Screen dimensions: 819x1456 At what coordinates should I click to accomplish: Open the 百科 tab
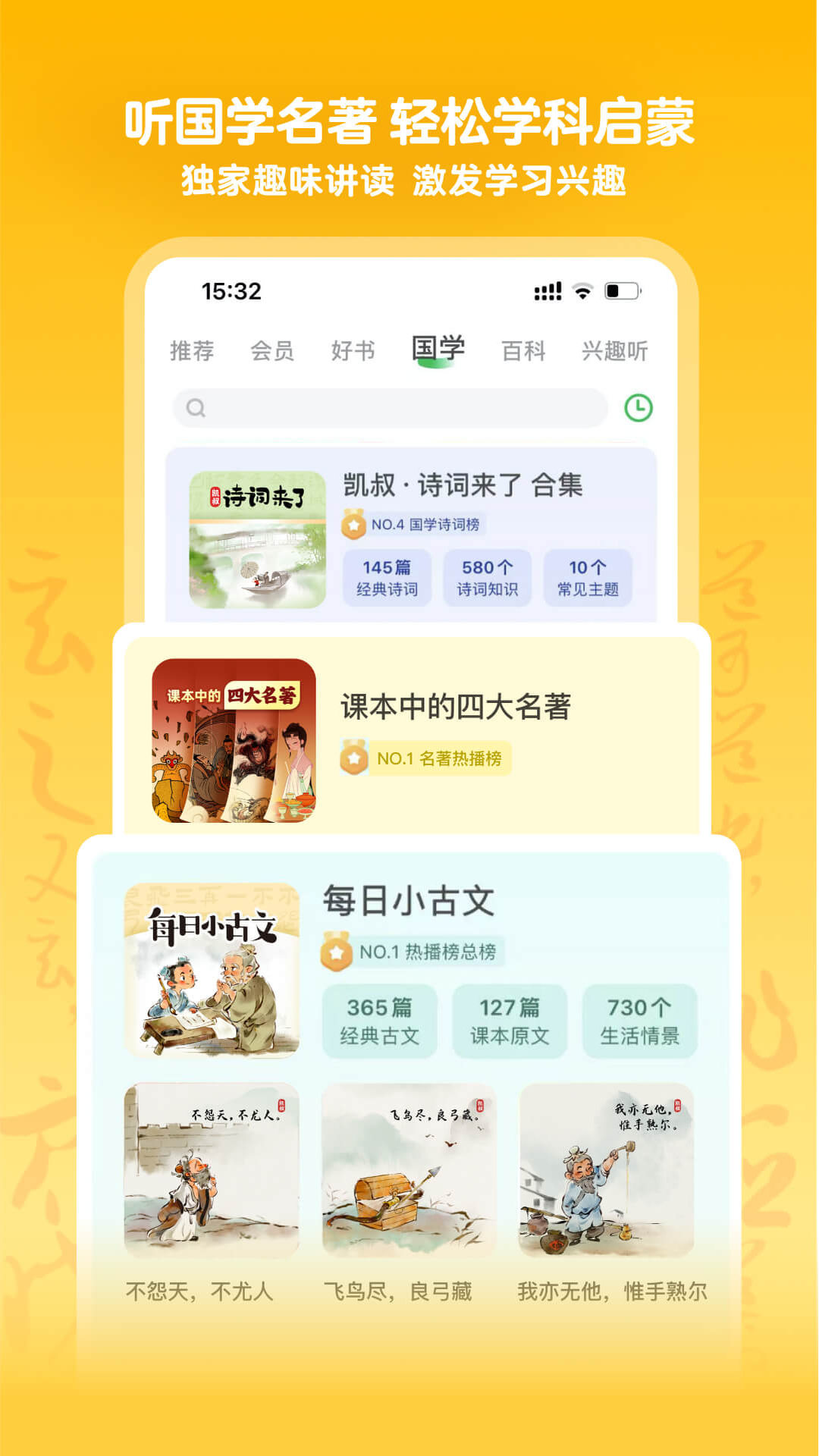(523, 350)
